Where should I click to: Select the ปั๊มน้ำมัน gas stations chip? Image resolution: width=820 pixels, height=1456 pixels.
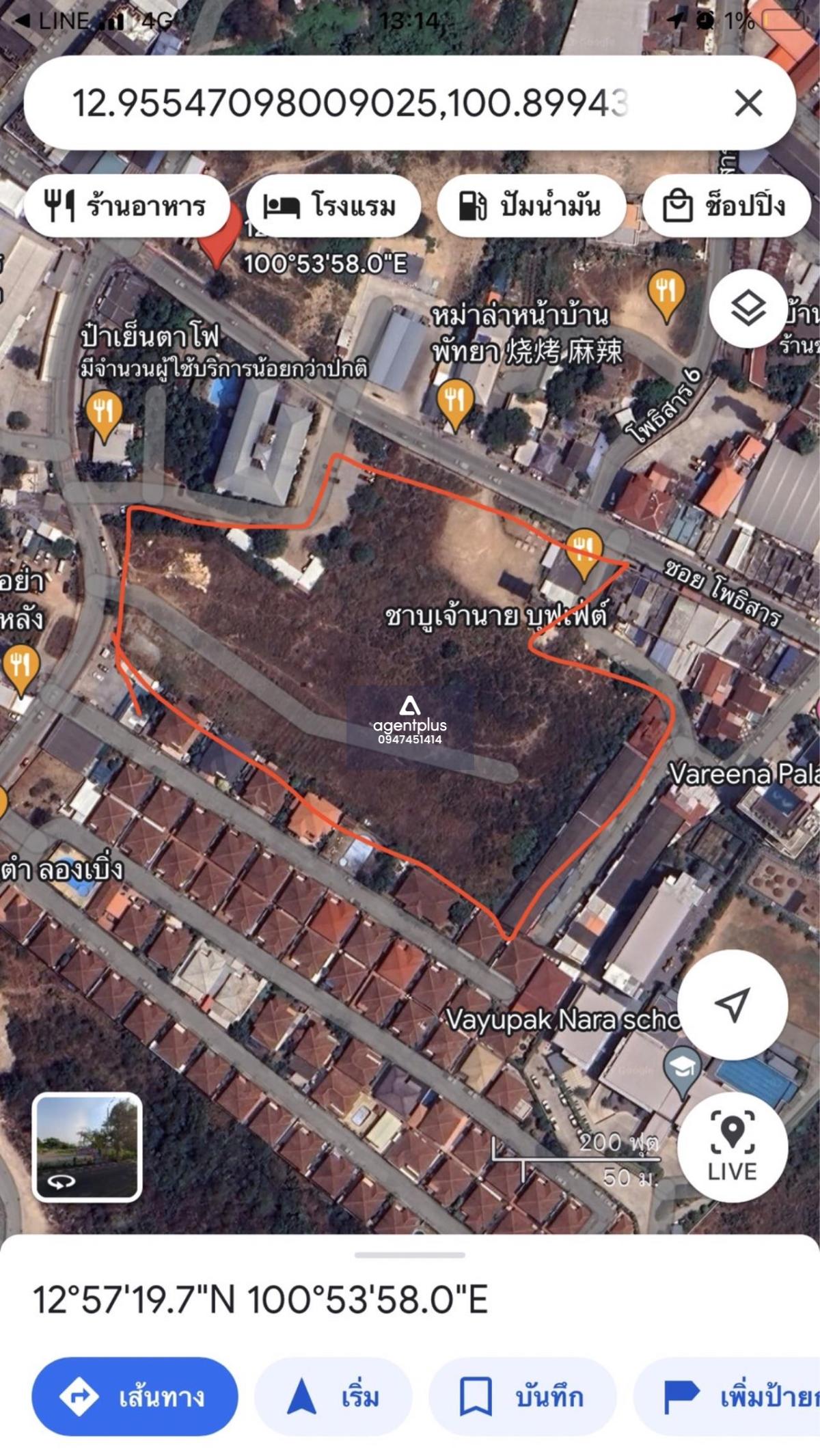point(531,206)
